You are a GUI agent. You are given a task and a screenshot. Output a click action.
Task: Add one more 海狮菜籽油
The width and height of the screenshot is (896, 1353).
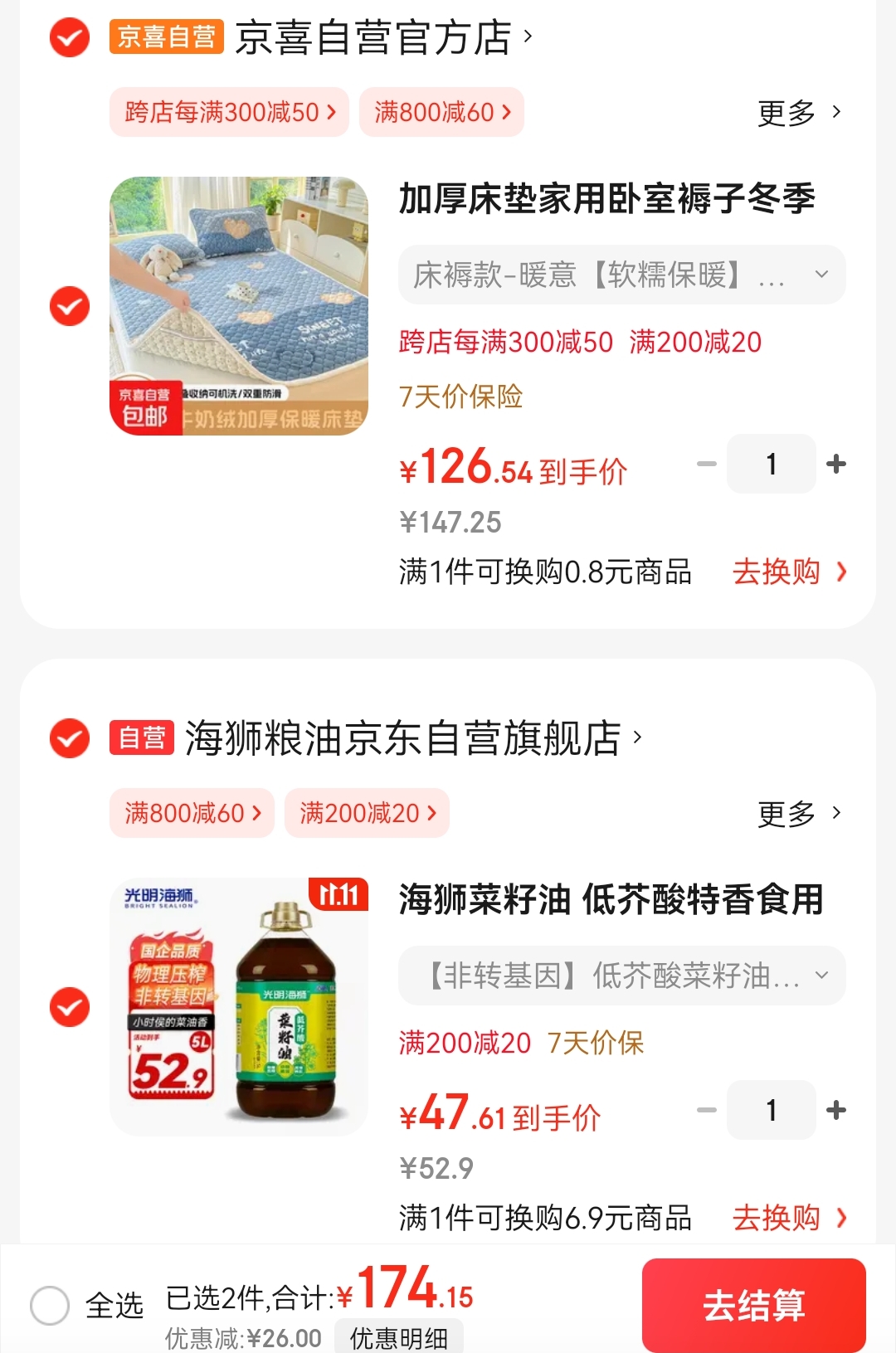(x=836, y=1110)
